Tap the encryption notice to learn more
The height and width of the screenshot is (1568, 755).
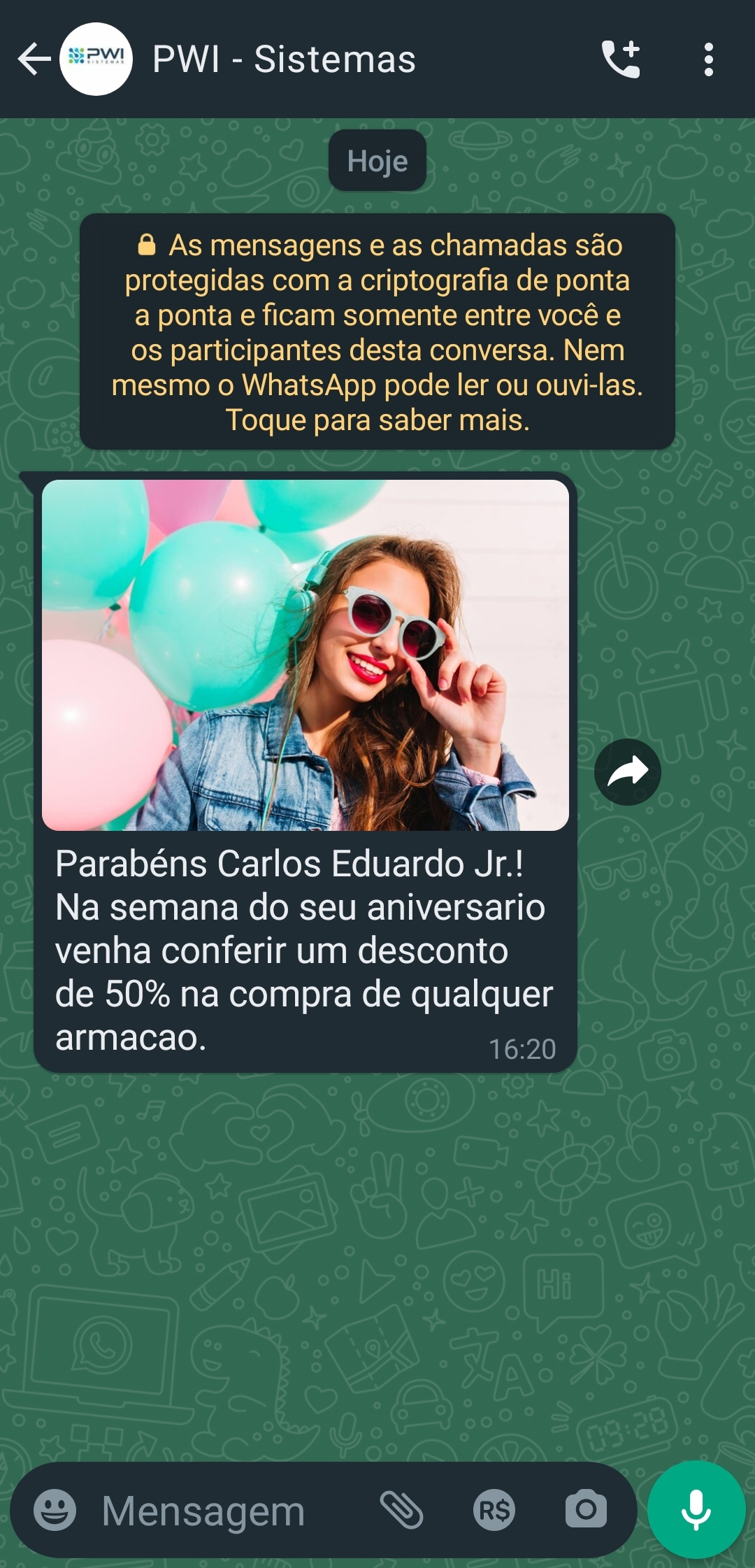377,332
